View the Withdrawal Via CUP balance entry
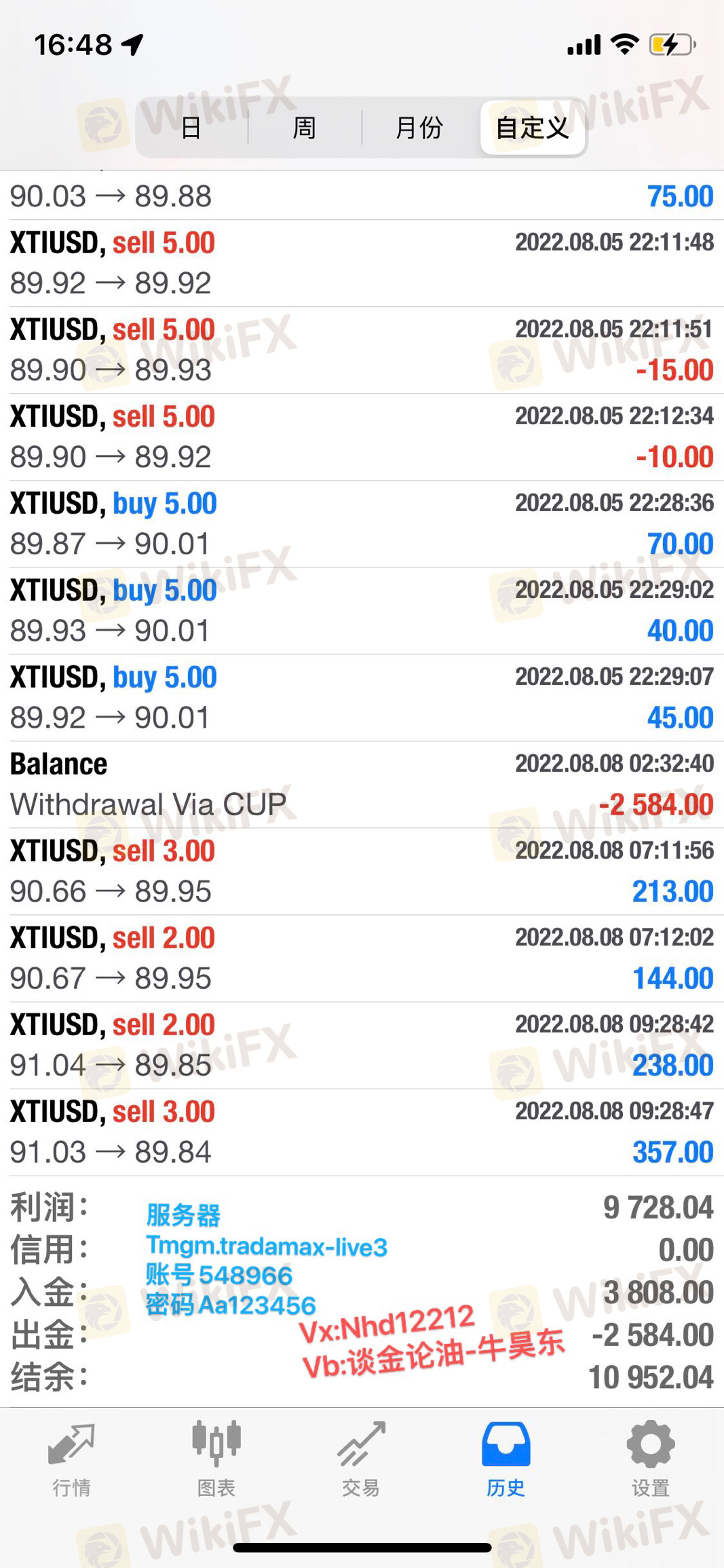This screenshot has height=1568, width=724. click(362, 785)
